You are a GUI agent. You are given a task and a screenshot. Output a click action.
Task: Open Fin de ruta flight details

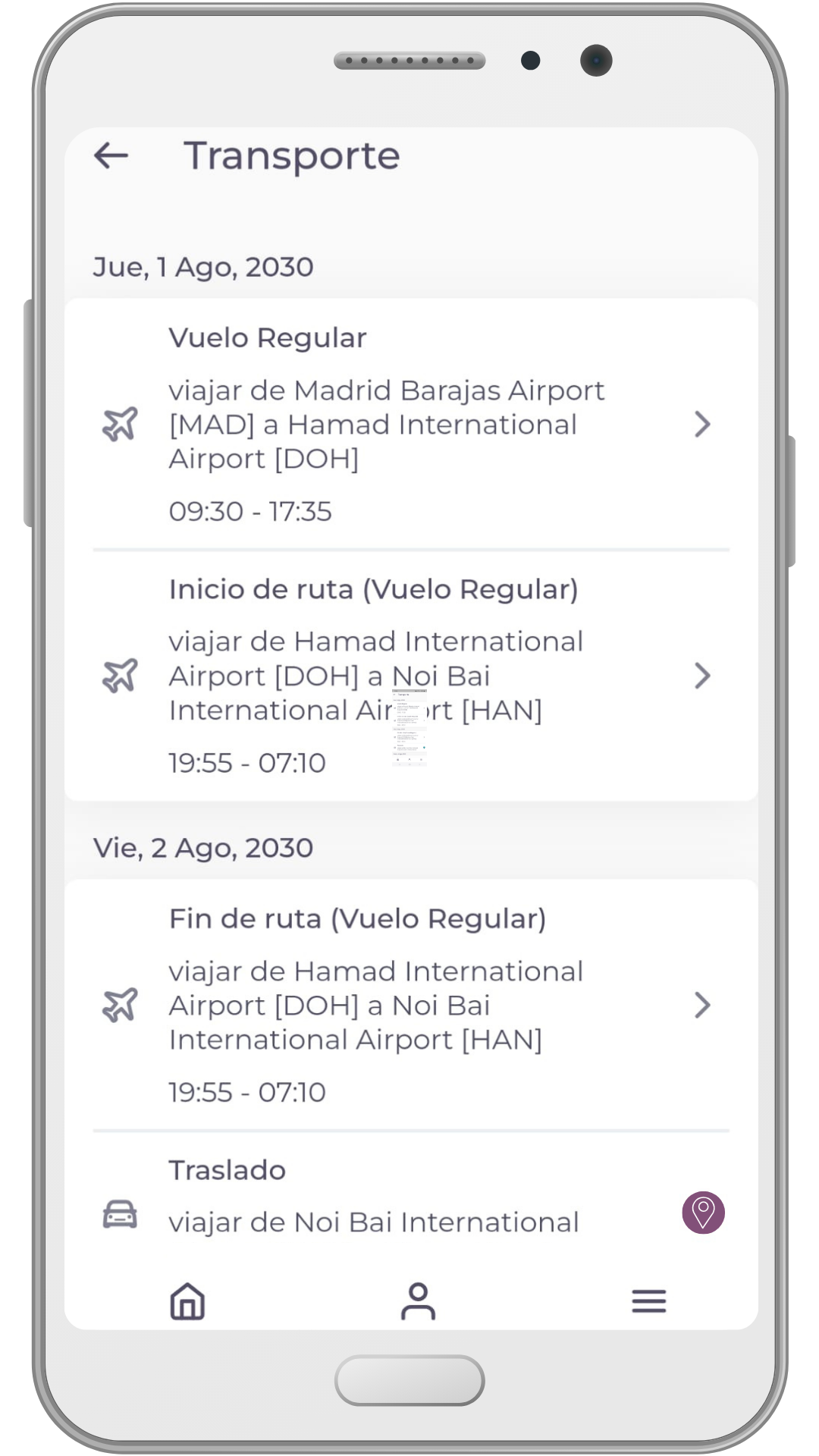pos(409,1006)
